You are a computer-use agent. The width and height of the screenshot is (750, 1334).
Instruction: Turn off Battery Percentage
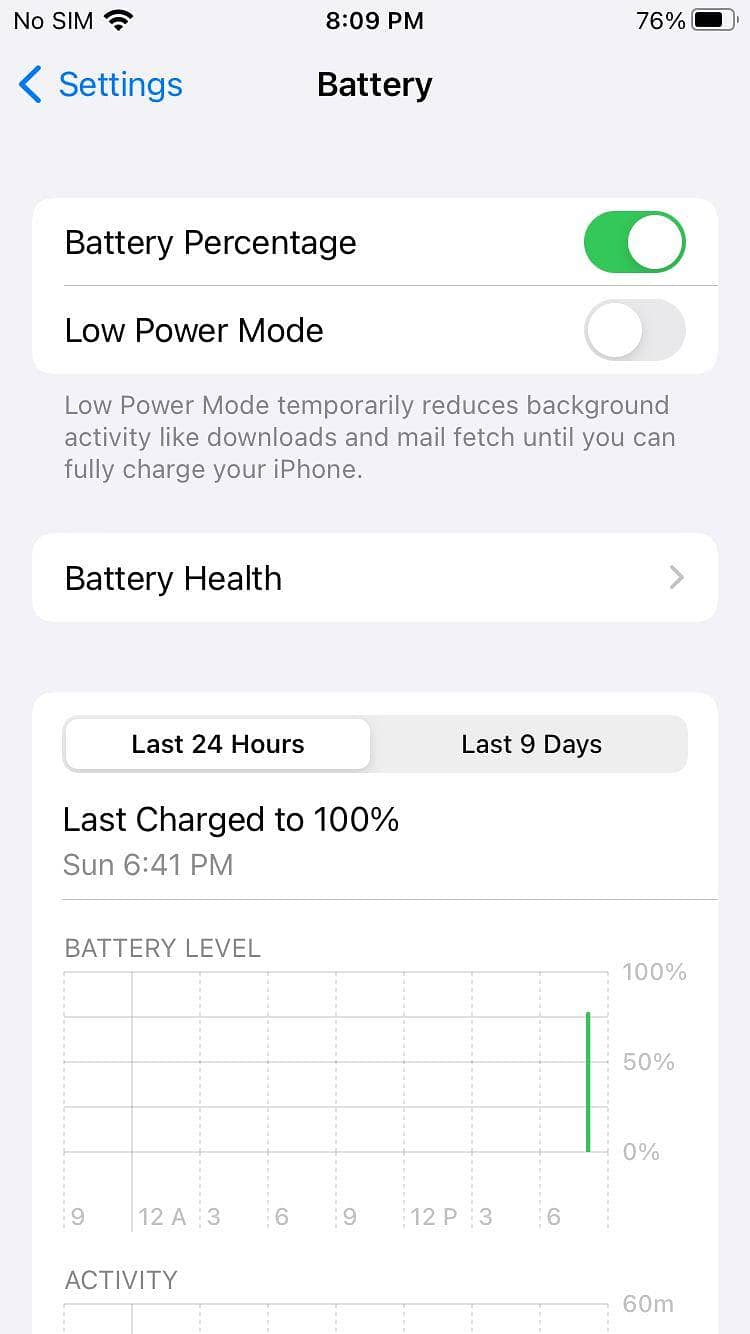[x=634, y=242]
